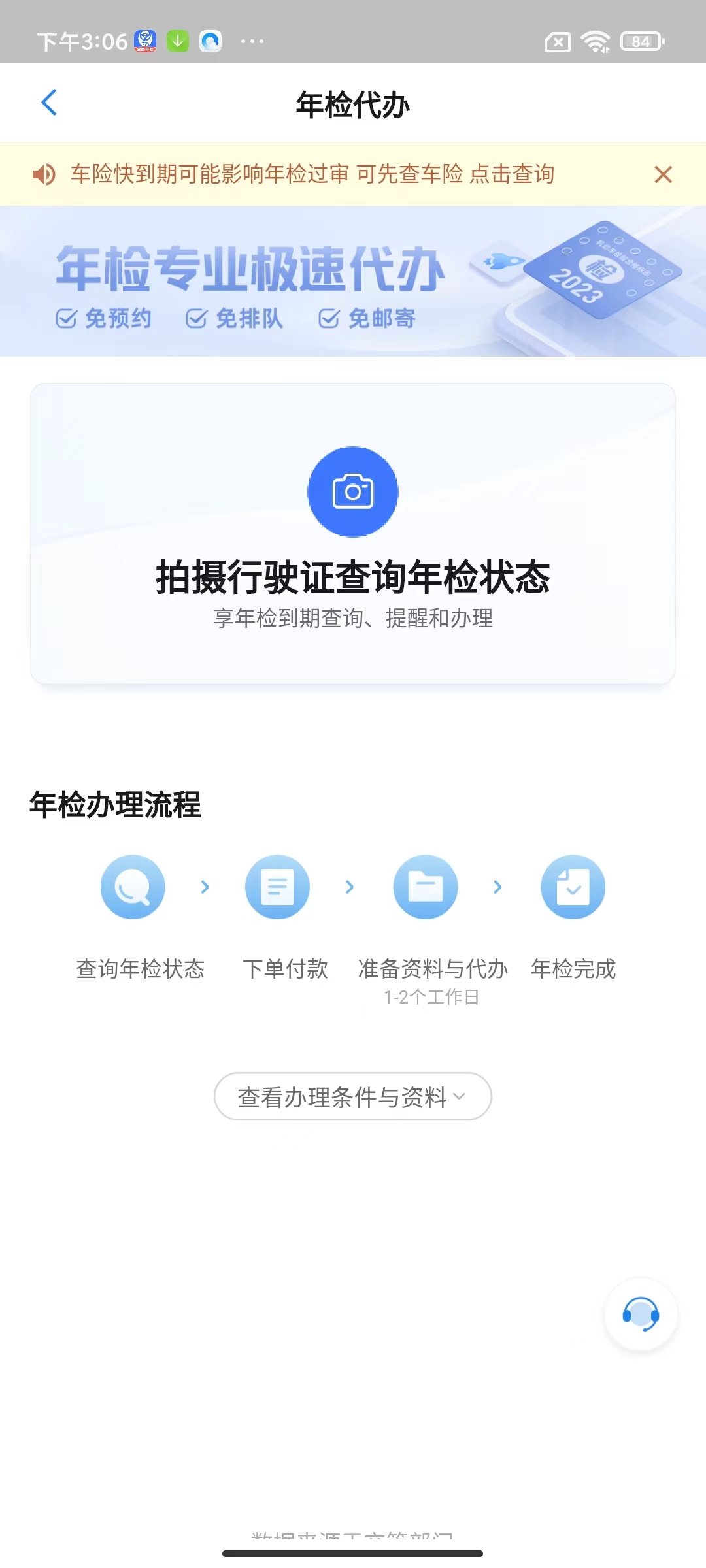Open the 年检代办 title bar

pos(352,103)
